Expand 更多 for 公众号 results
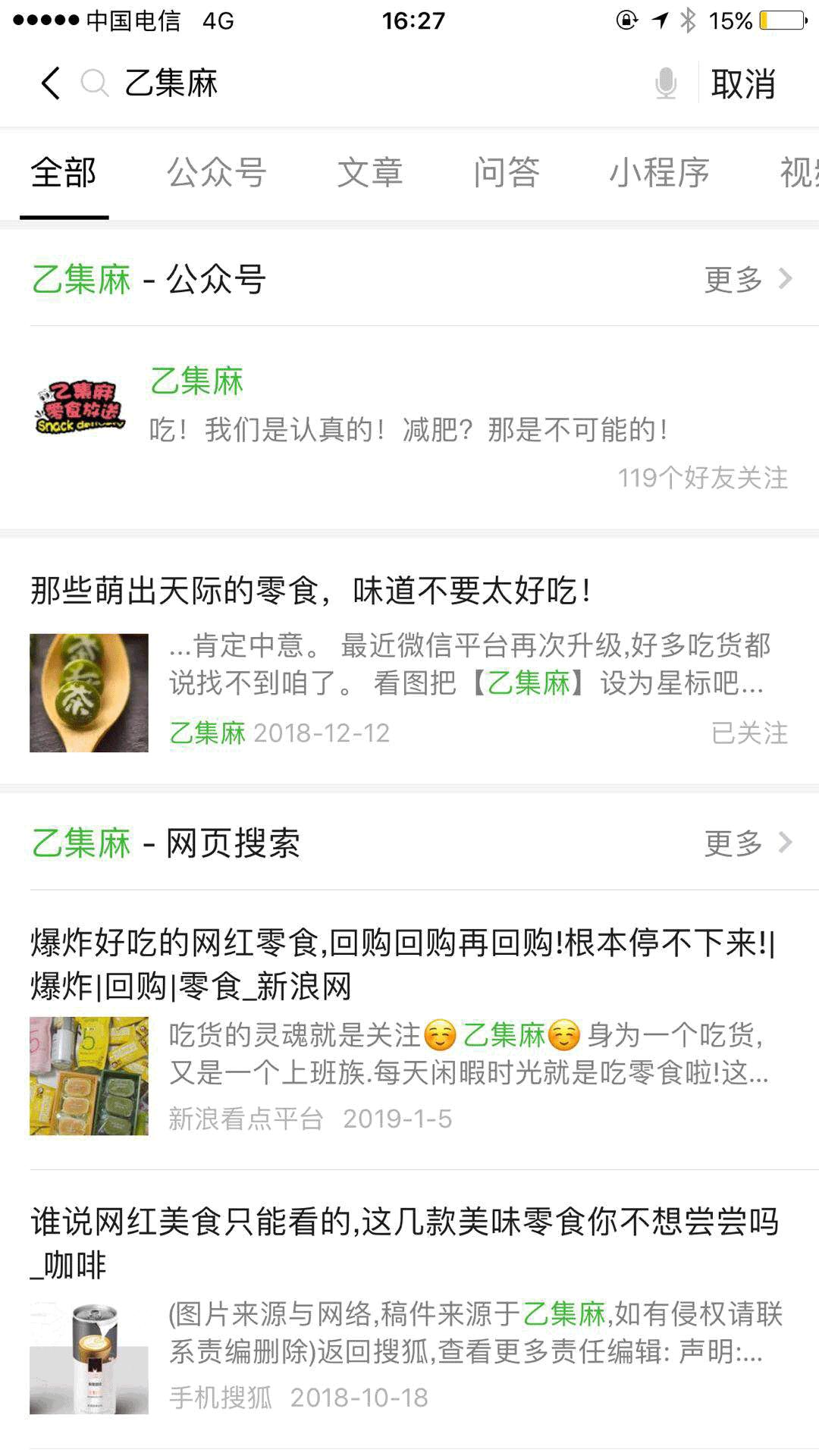 733,281
